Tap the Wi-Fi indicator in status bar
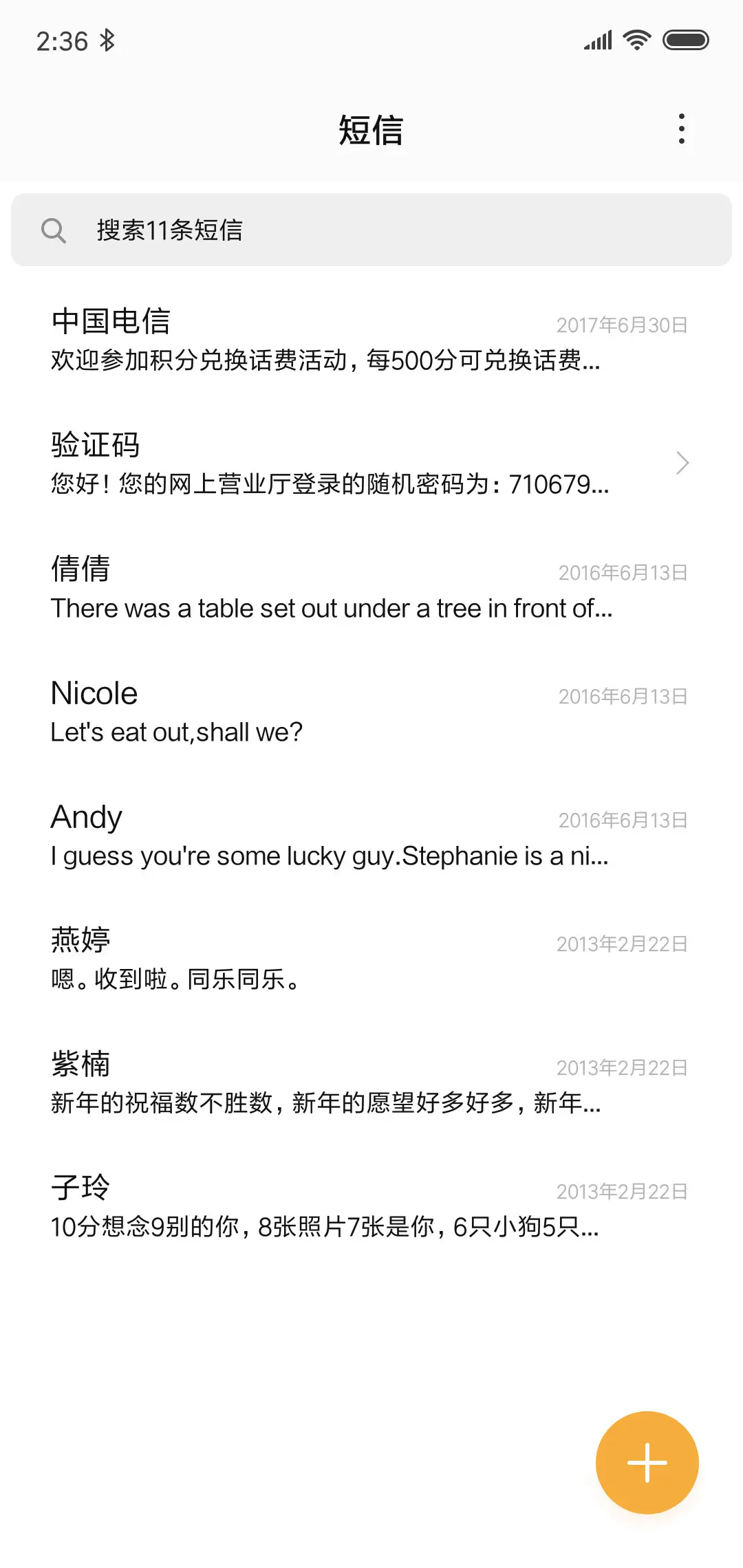This screenshot has width=743, height=1568. point(636,40)
